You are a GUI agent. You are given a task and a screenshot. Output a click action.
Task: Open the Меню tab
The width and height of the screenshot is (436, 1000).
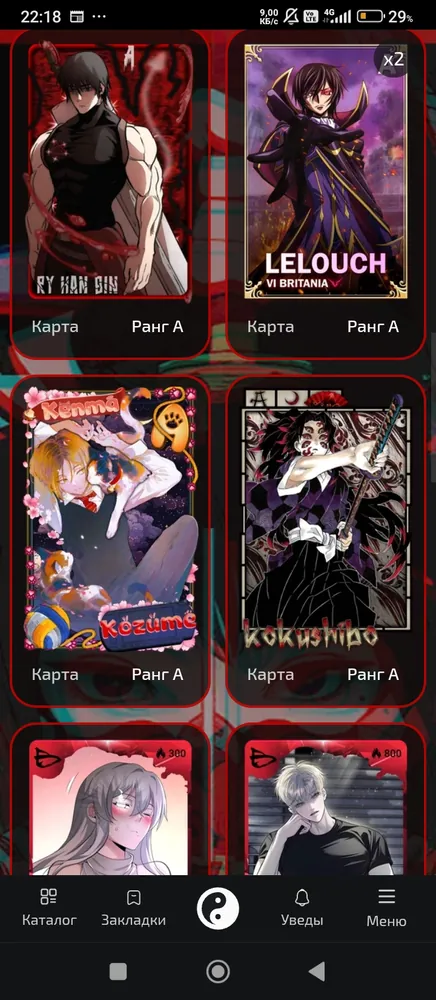coord(386,908)
